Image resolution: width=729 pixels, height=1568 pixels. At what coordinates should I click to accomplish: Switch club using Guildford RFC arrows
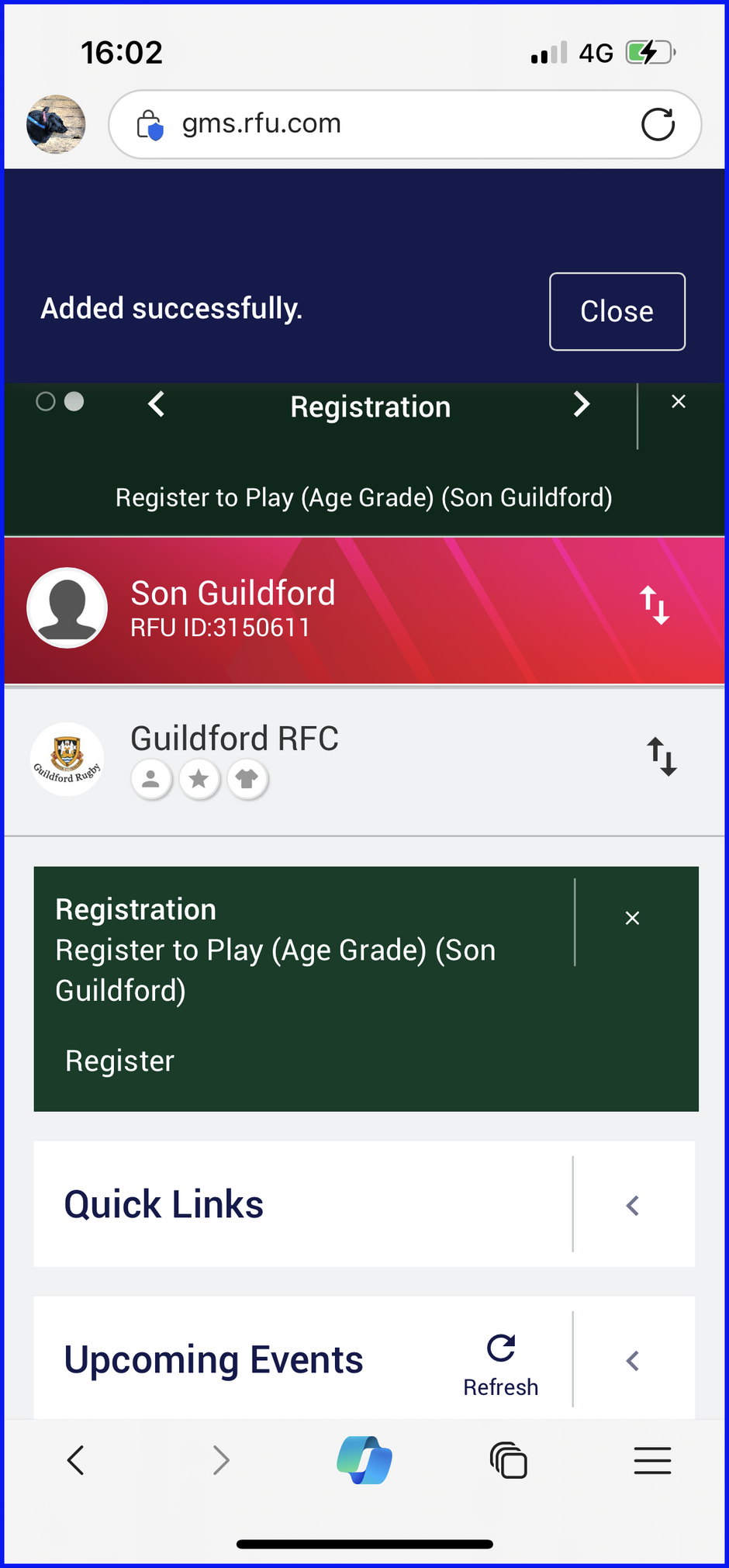point(662,756)
